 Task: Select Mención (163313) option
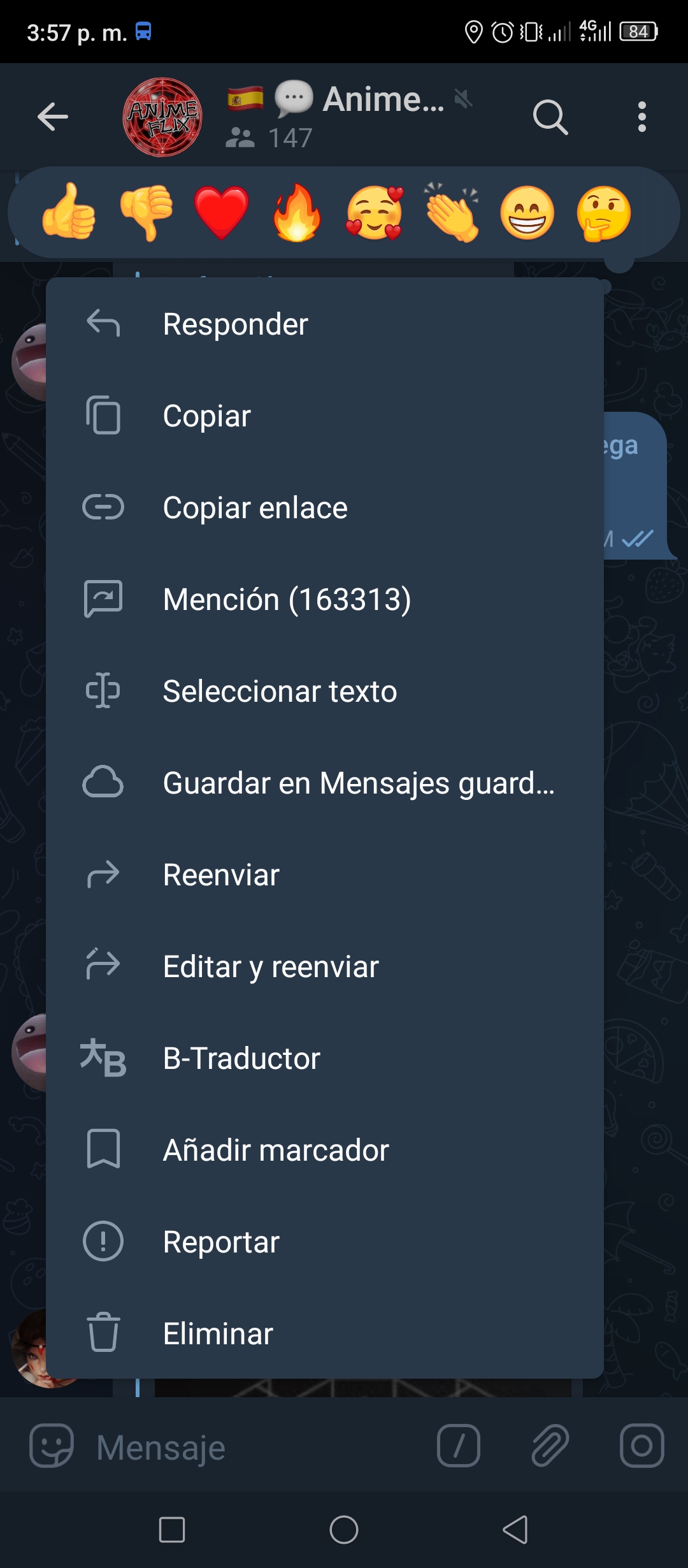(325, 599)
